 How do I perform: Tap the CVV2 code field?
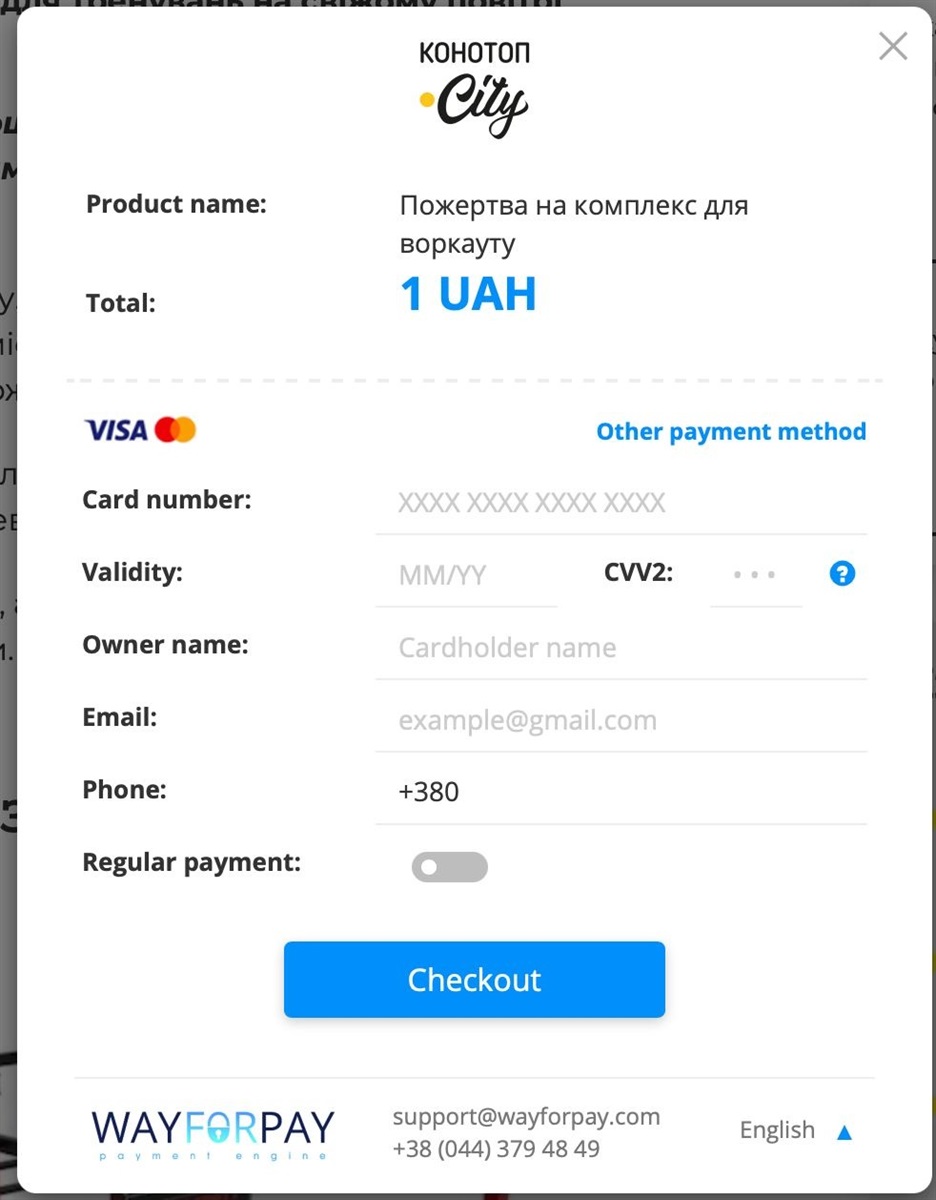755,575
